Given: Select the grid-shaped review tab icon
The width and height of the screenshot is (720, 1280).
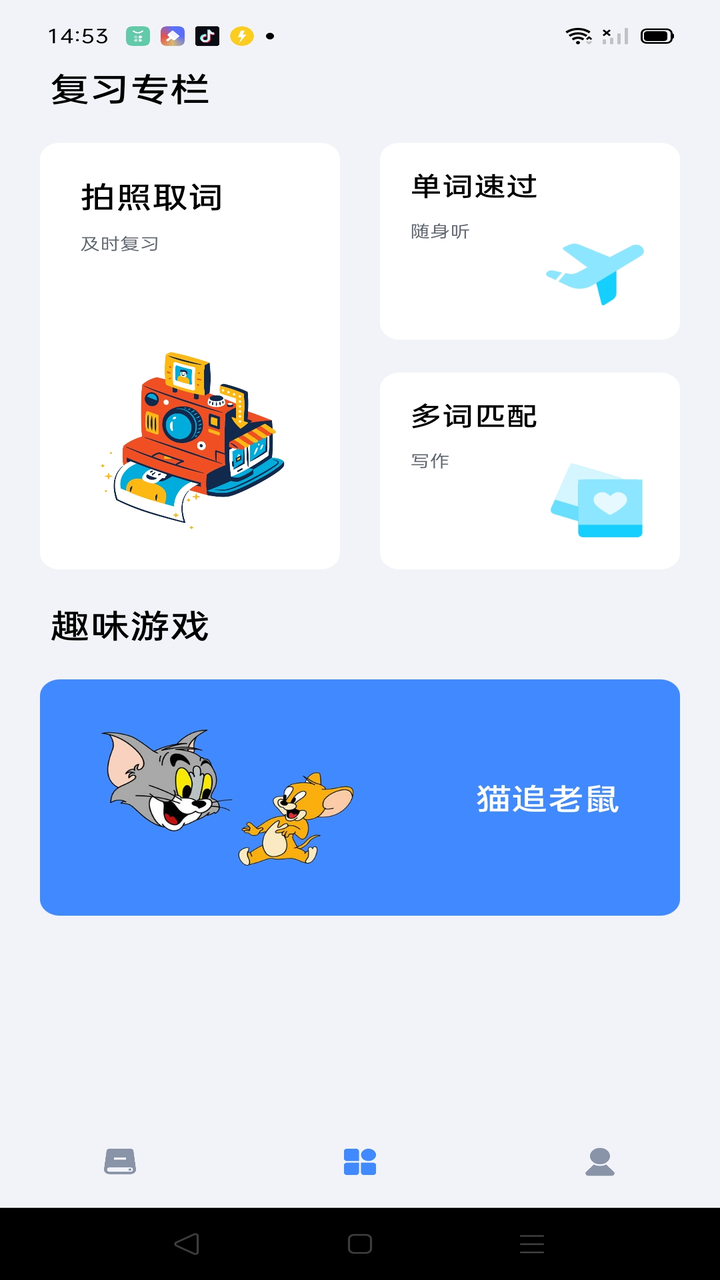Looking at the screenshot, I should (360, 1161).
